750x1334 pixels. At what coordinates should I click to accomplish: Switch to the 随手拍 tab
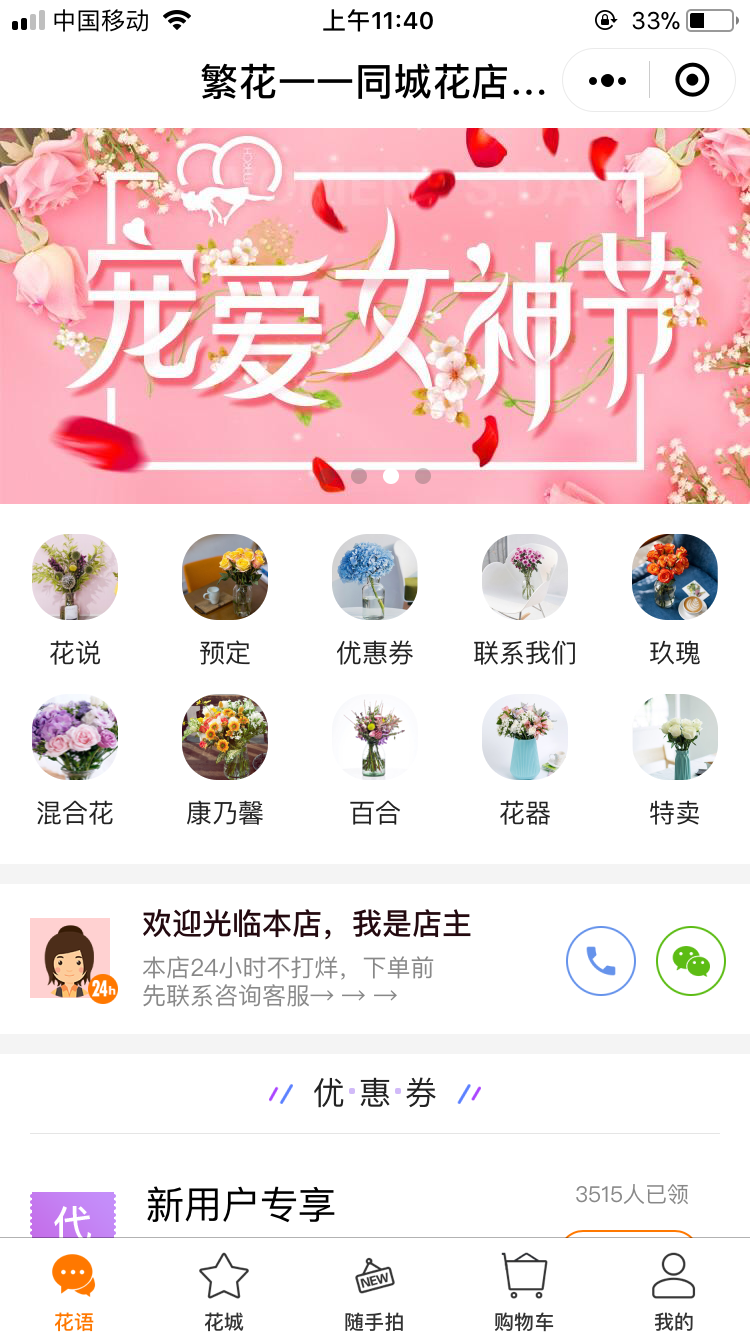click(x=374, y=1291)
